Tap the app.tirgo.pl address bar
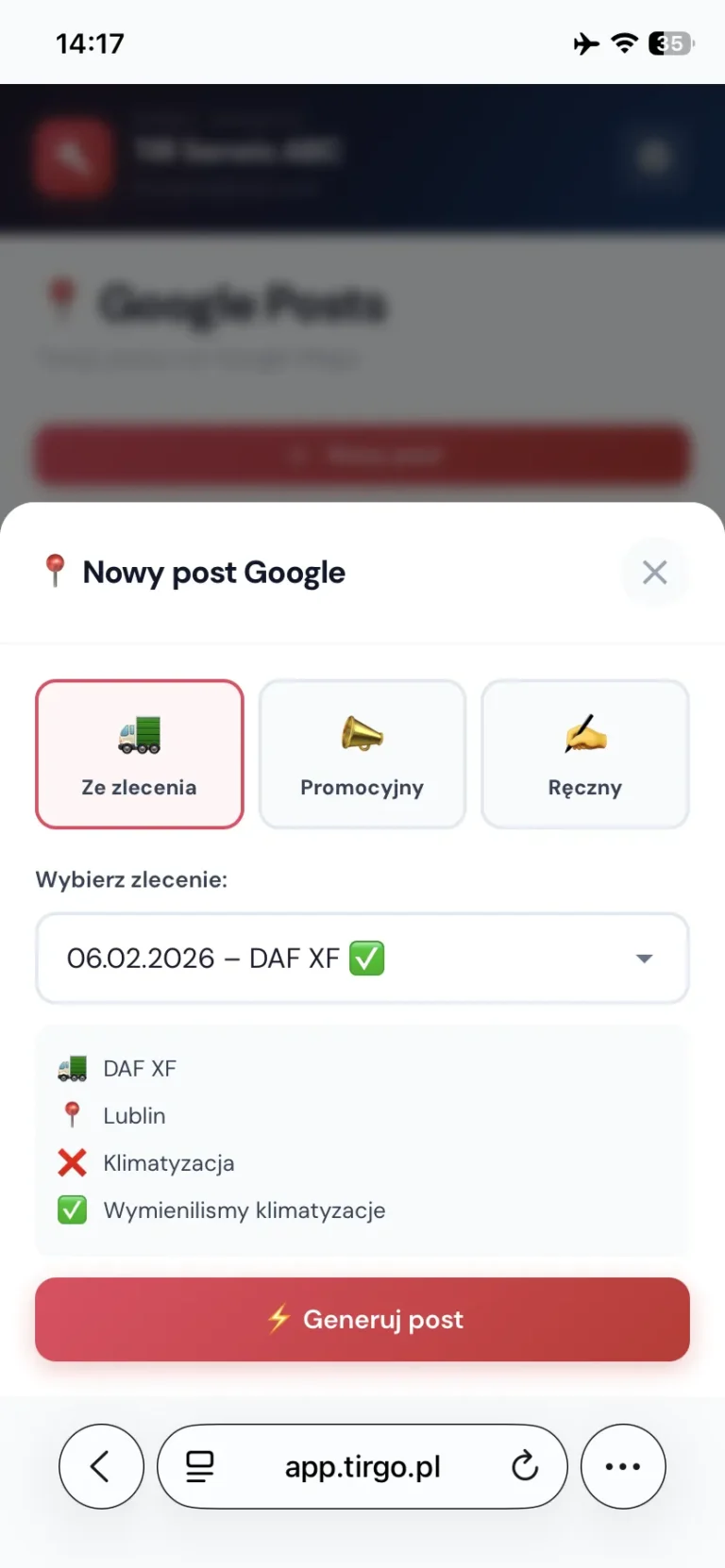 pyautogui.click(x=362, y=1466)
